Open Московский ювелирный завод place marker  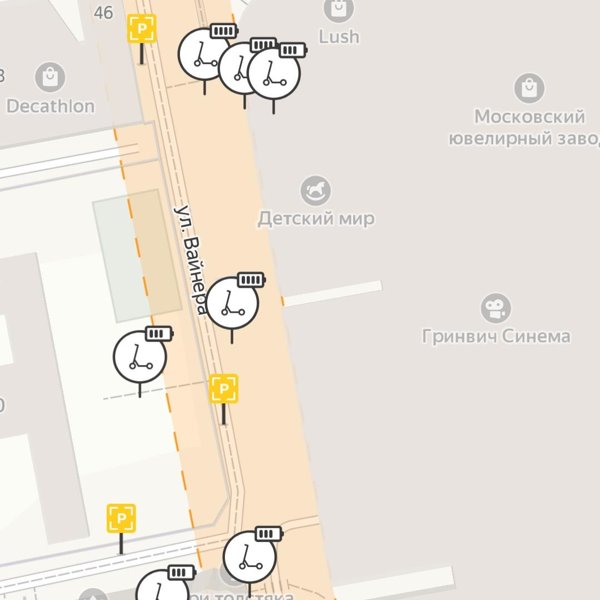click(529, 87)
